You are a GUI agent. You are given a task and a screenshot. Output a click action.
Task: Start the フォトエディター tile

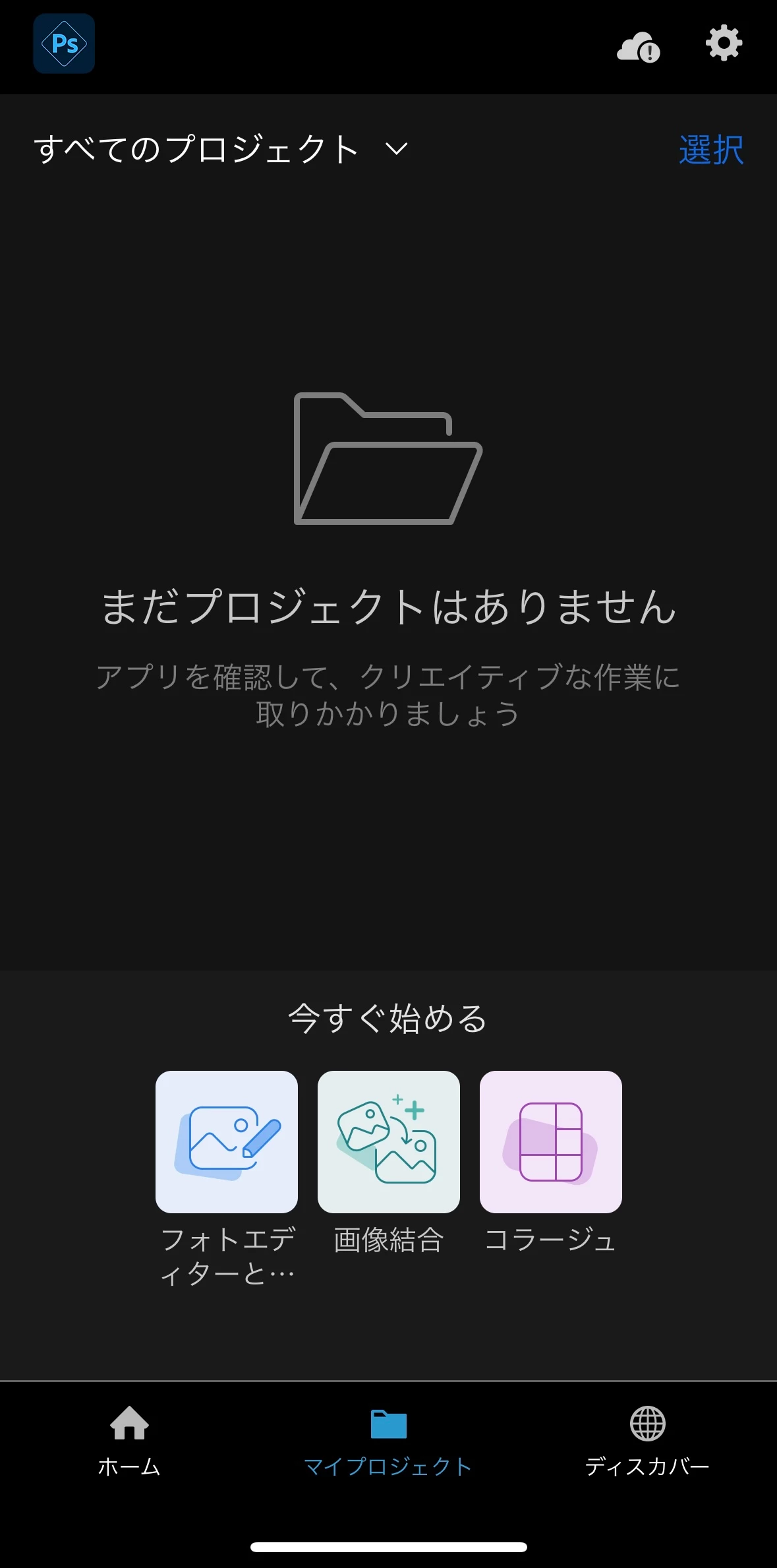point(227,1141)
